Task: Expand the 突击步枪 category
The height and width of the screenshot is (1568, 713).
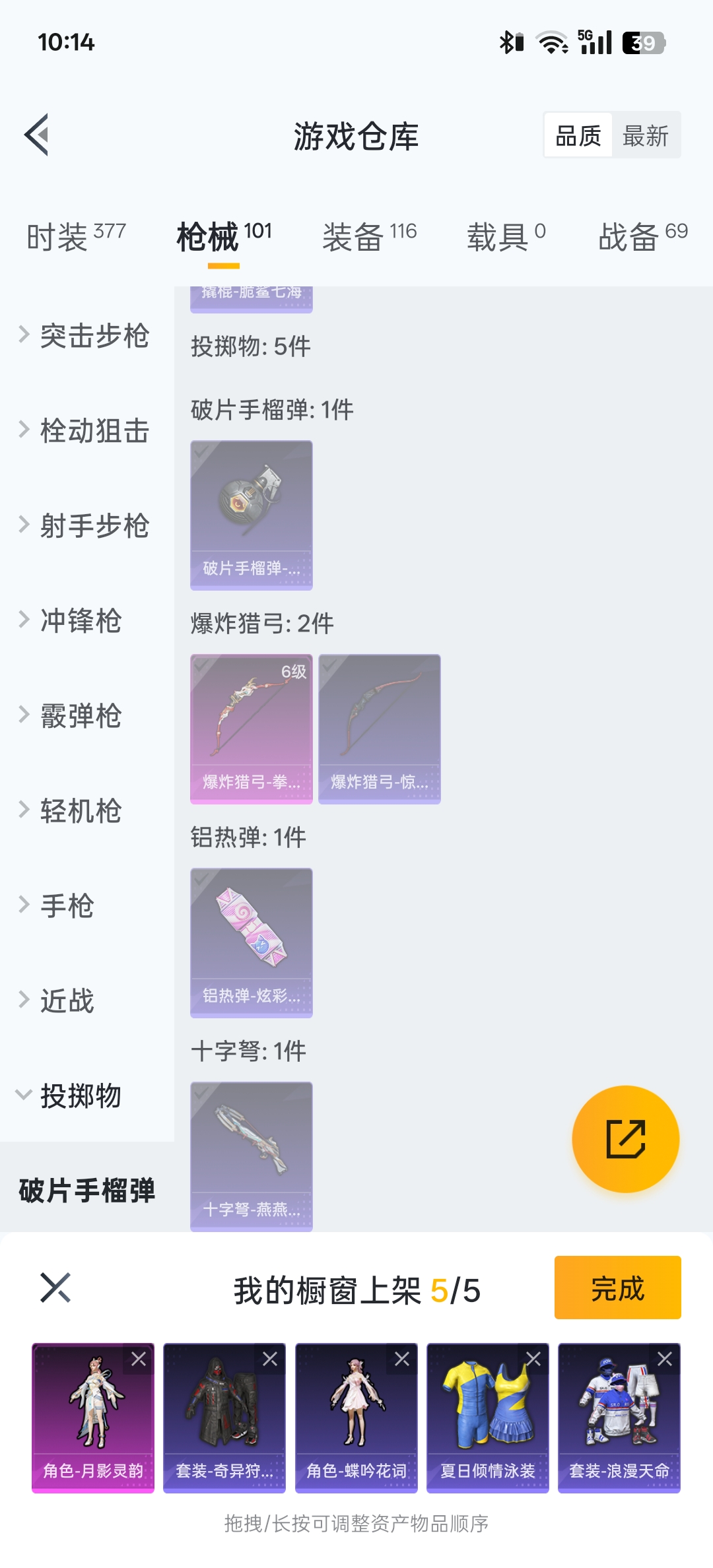Action: (x=86, y=336)
